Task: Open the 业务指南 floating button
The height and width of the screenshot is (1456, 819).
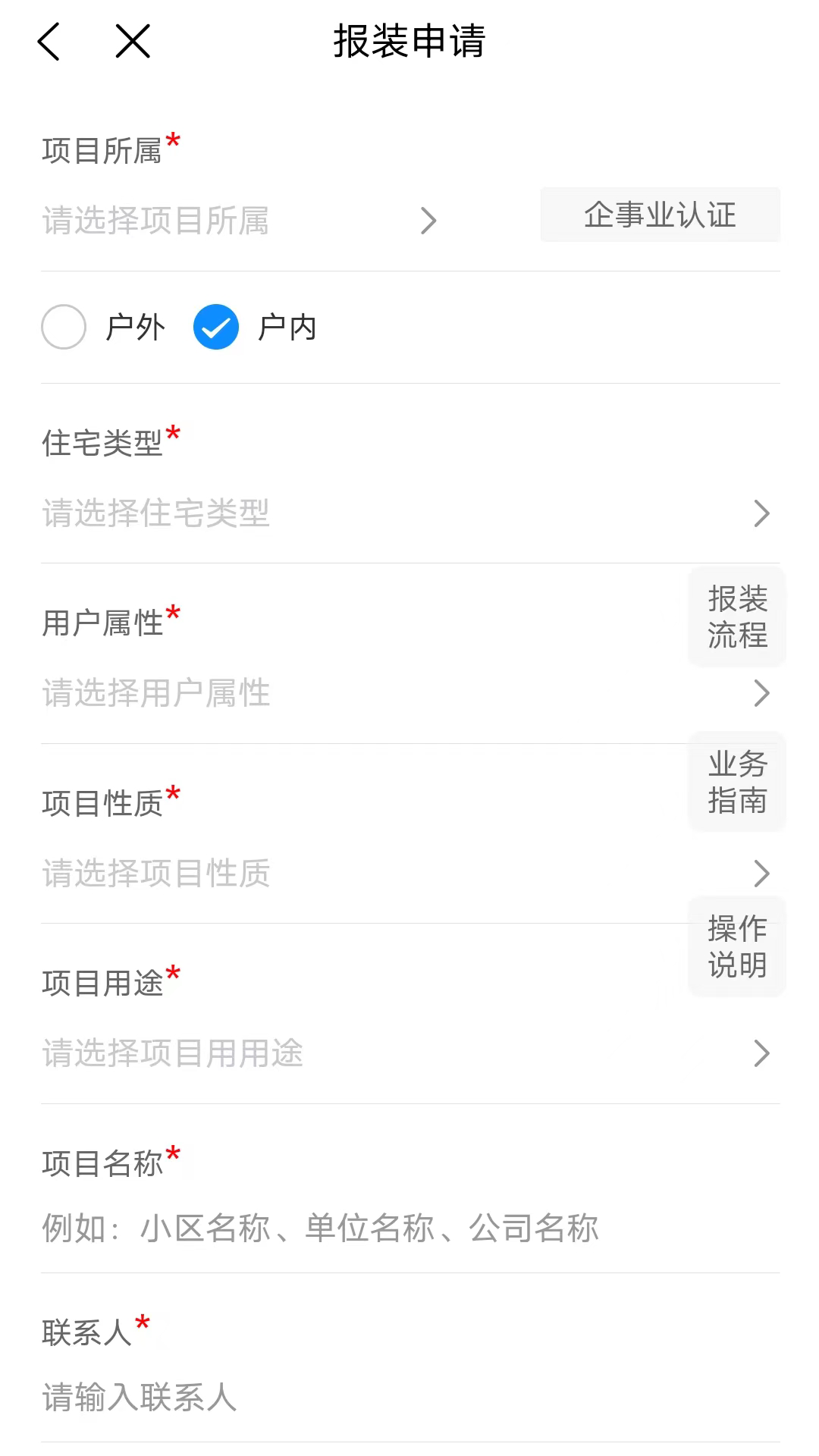Action: coord(737,782)
